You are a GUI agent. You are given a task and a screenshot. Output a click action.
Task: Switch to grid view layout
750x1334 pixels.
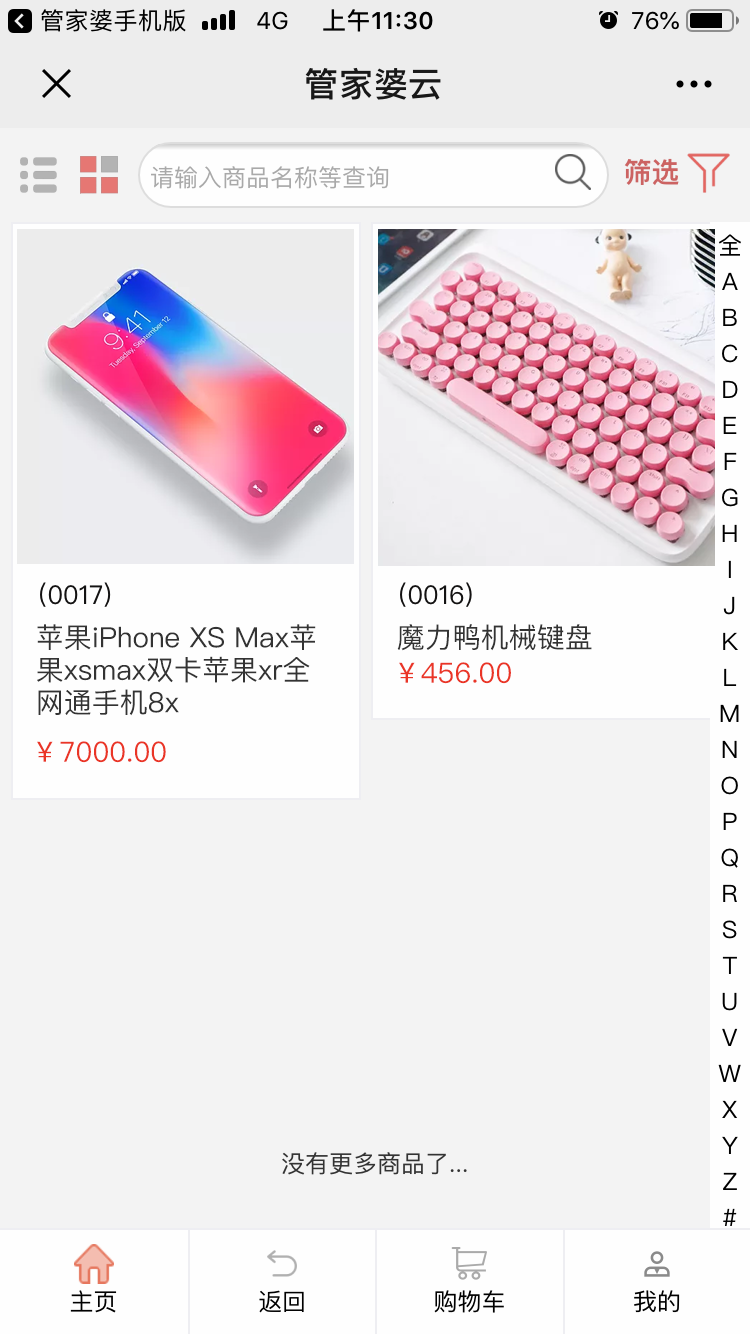[x=99, y=175]
